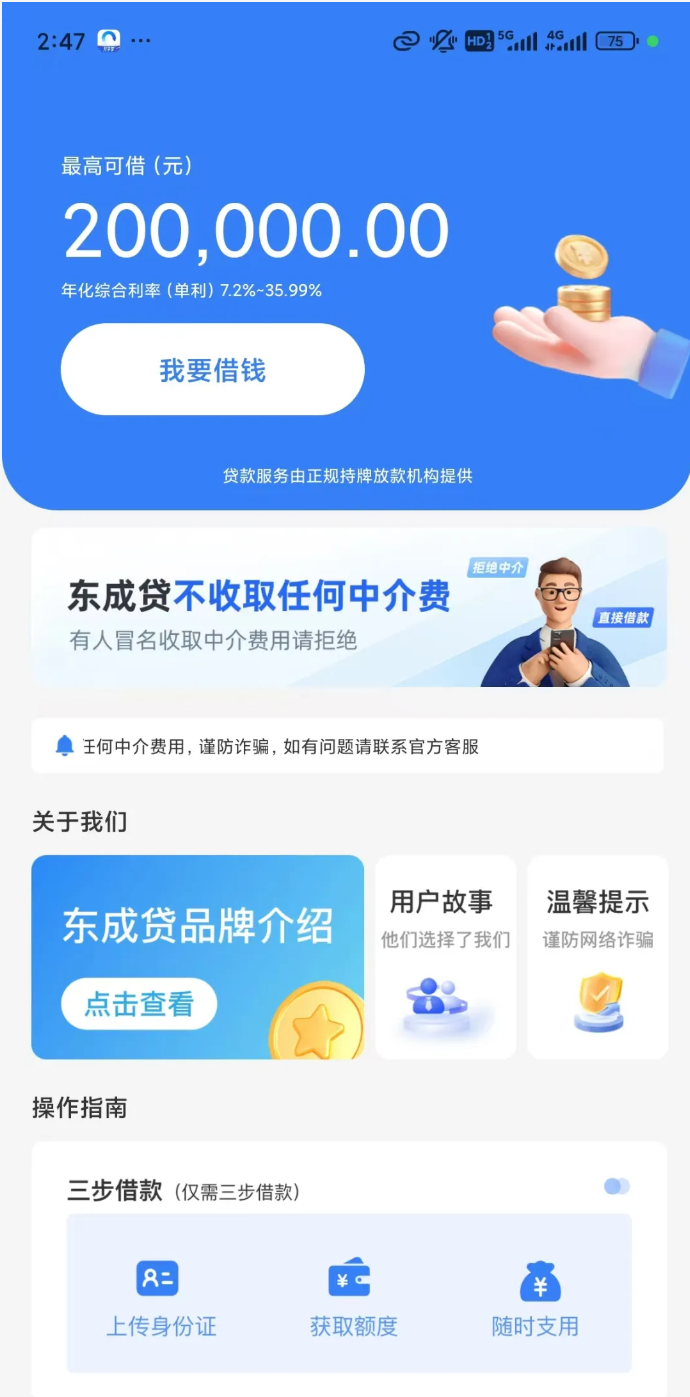Tap 点击查看 on brand introduction card
The width and height of the screenshot is (690, 1397).
[x=139, y=1003]
